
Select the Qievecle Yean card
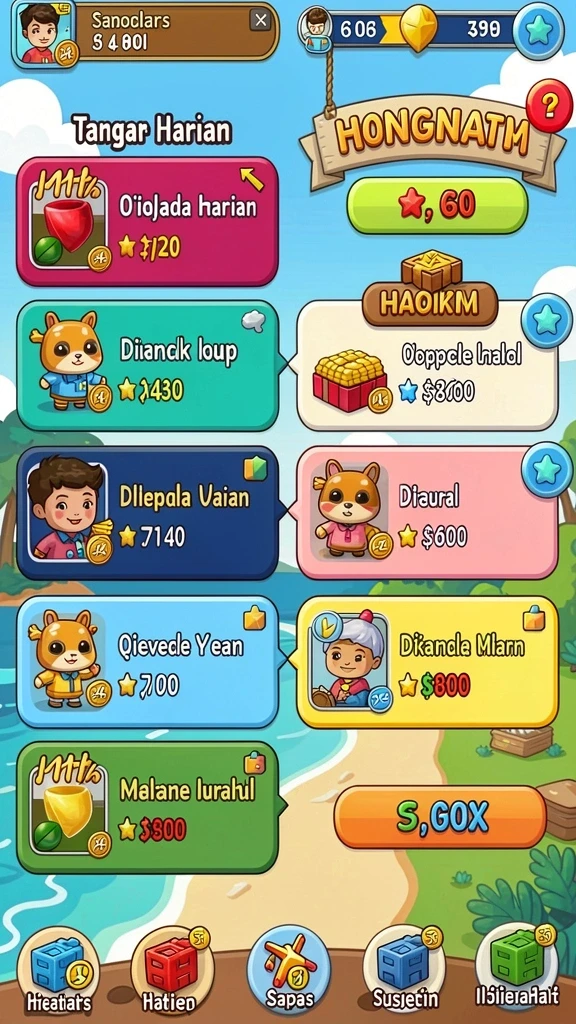point(148,662)
